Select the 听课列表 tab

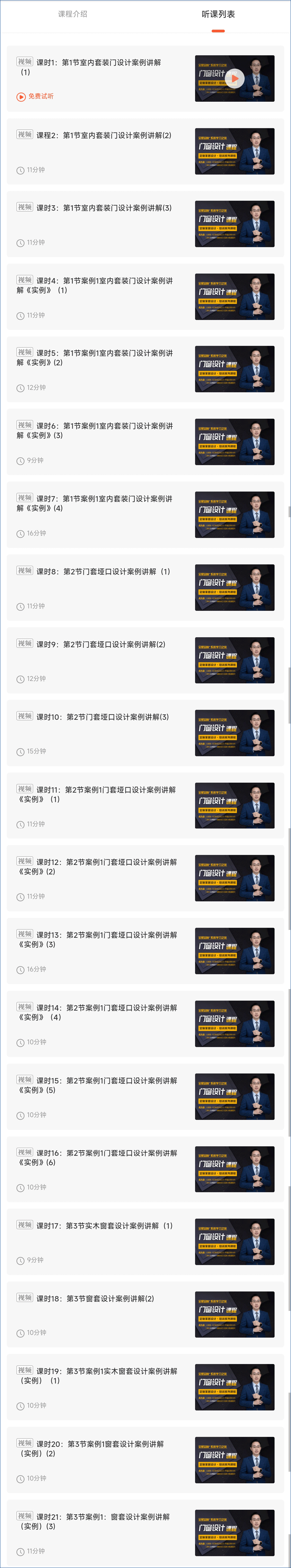218,14
